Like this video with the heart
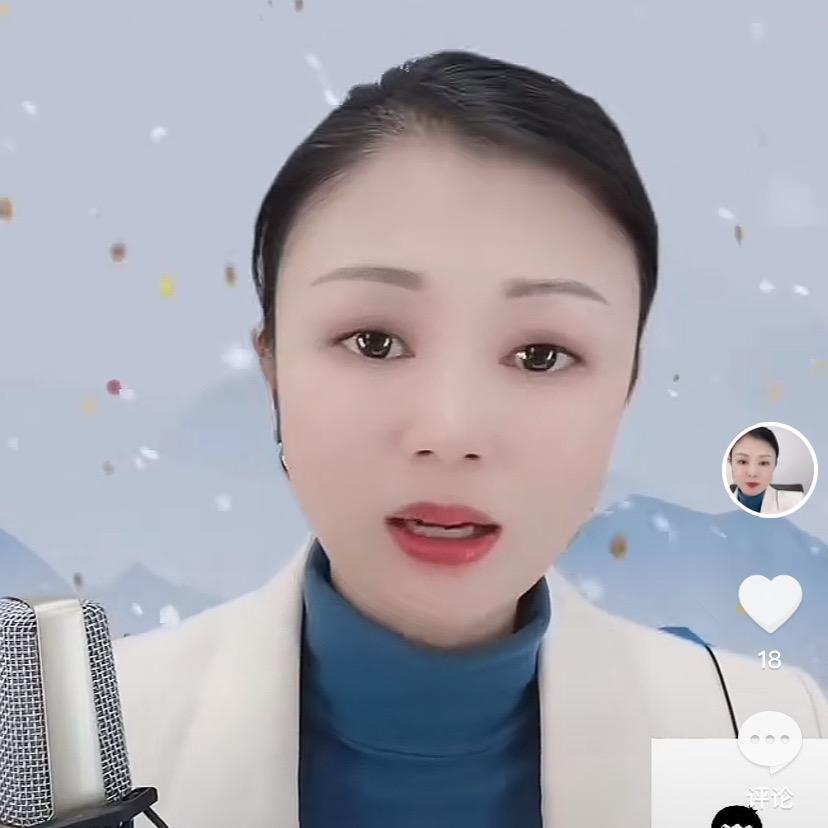 click(769, 603)
